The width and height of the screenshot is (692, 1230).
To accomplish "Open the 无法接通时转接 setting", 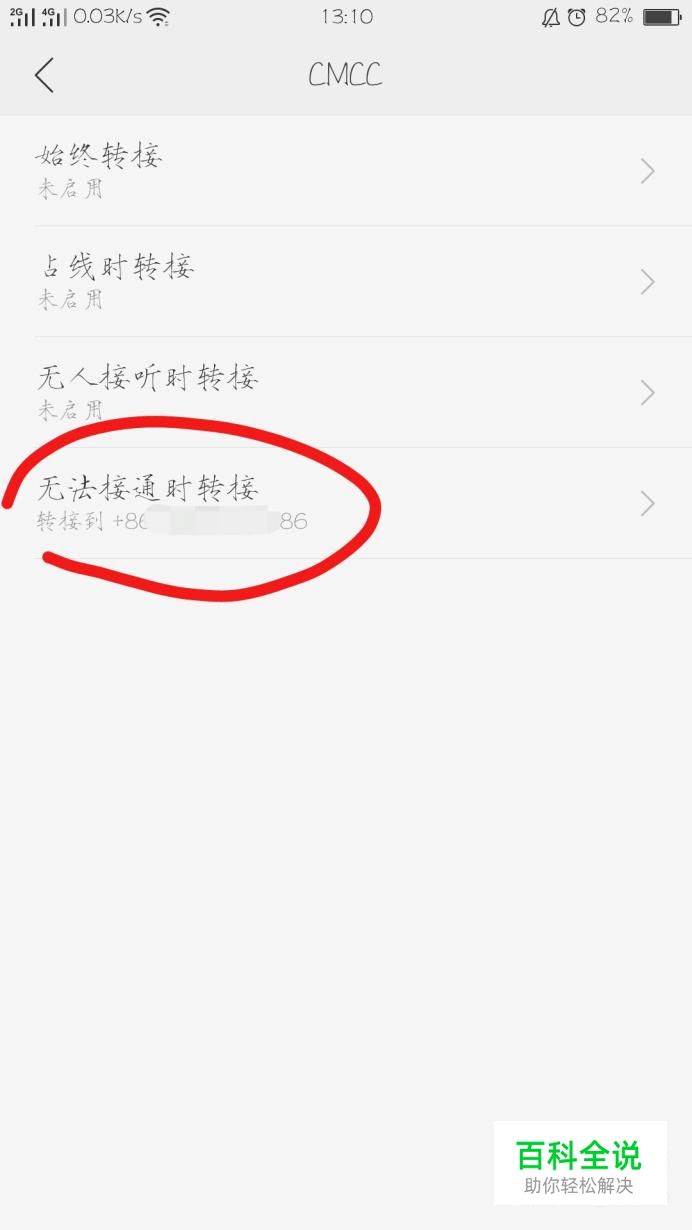I will click(346, 504).
